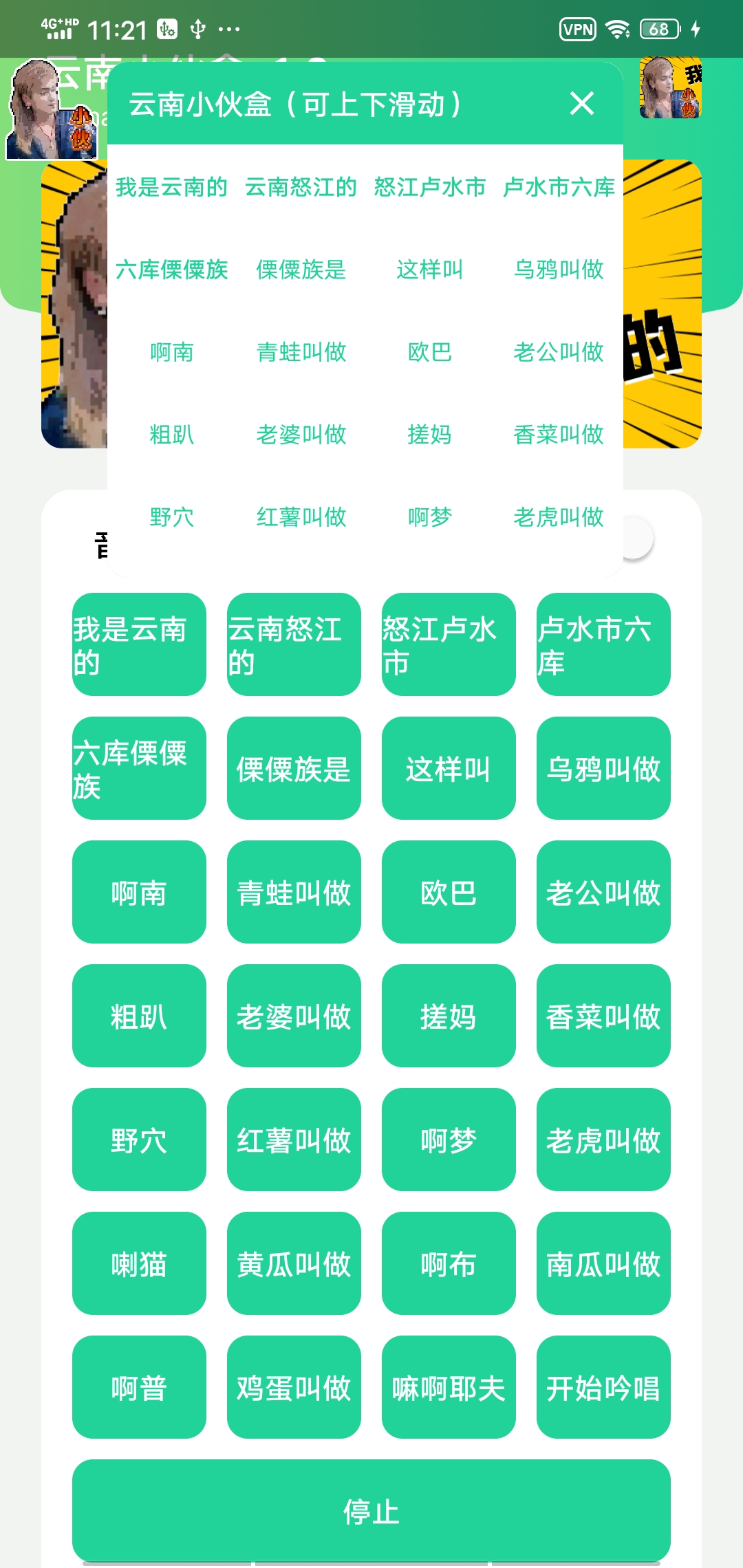Viewport: 743px width, 1568px height.
Task: Tap the 欧巴 sound button
Action: pyautogui.click(x=448, y=892)
